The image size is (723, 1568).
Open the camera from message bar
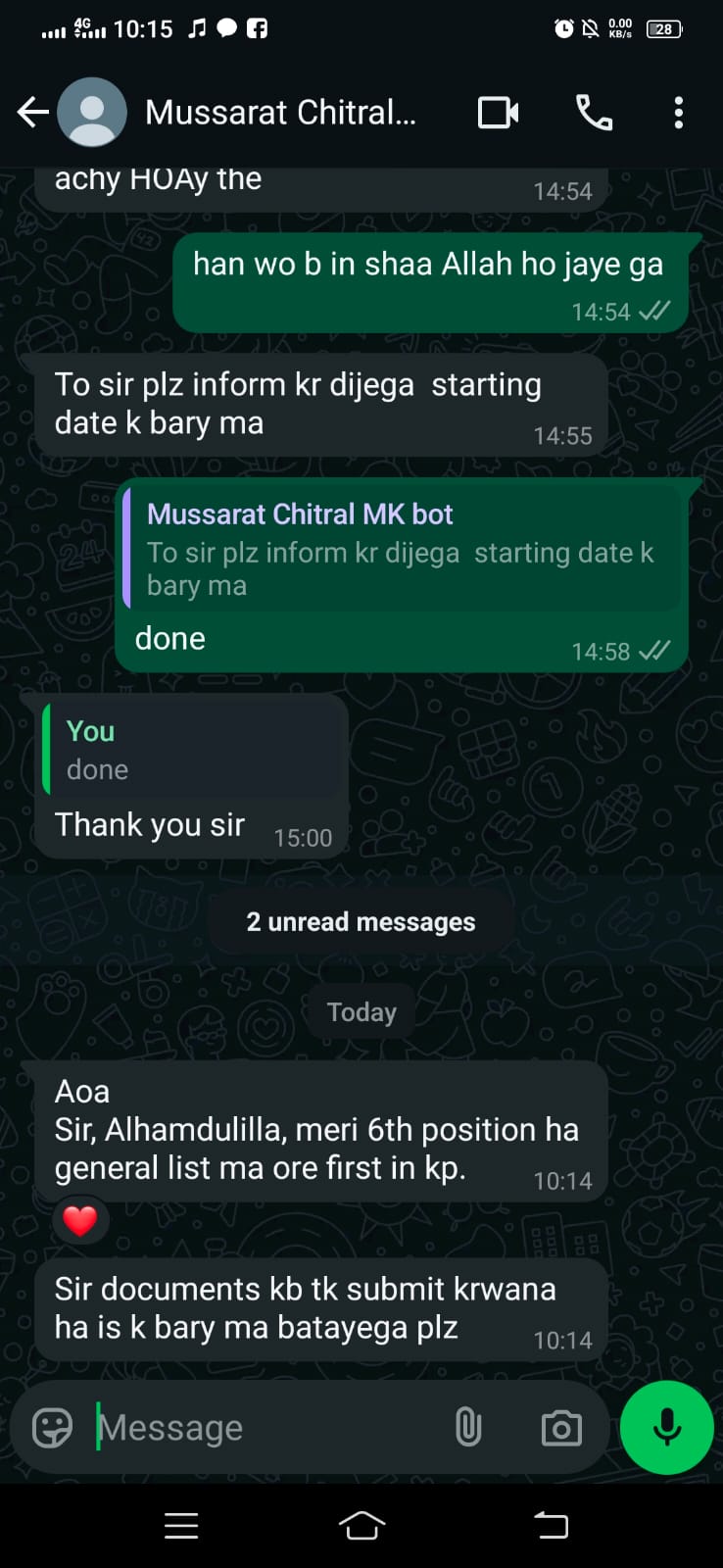(561, 1428)
